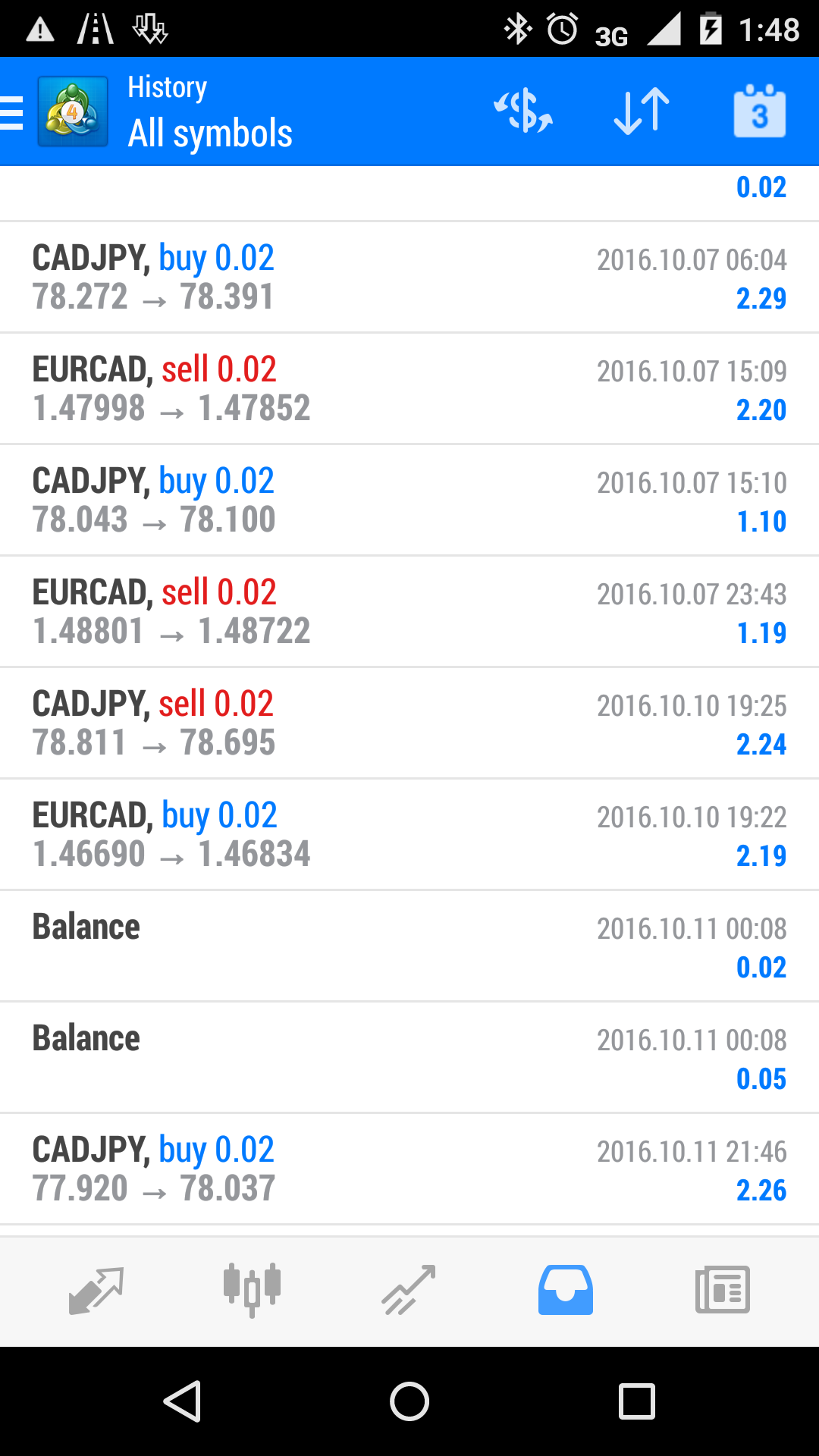Select the History tab icon
This screenshot has width=819, height=1456.
tap(565, 1289)
